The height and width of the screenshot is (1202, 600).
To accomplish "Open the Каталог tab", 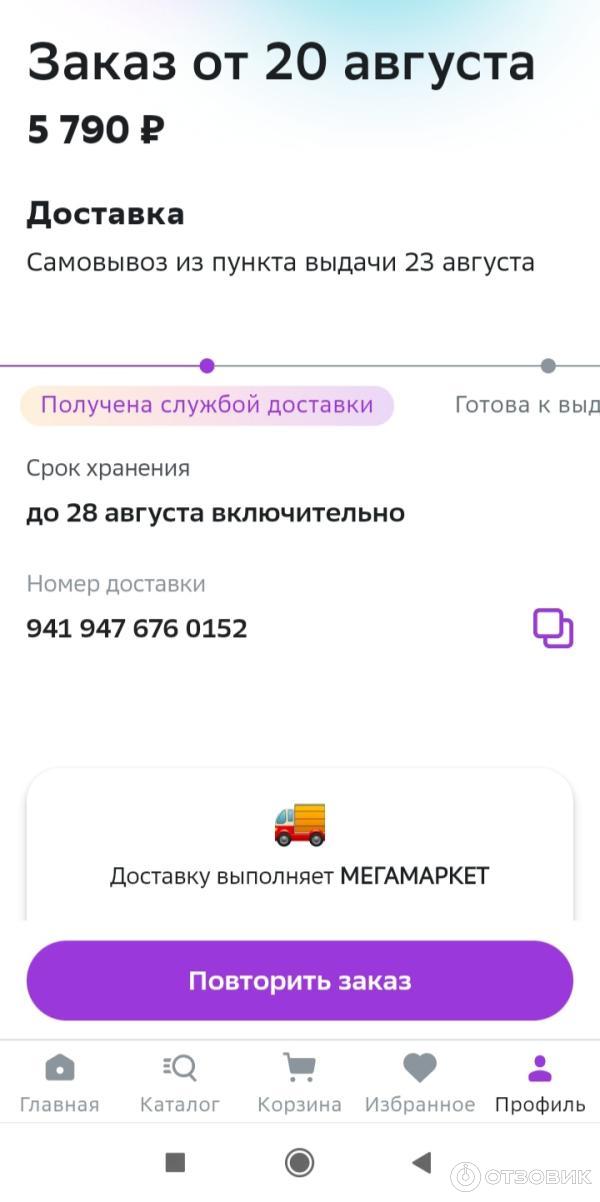I will tap(180, 1082).
